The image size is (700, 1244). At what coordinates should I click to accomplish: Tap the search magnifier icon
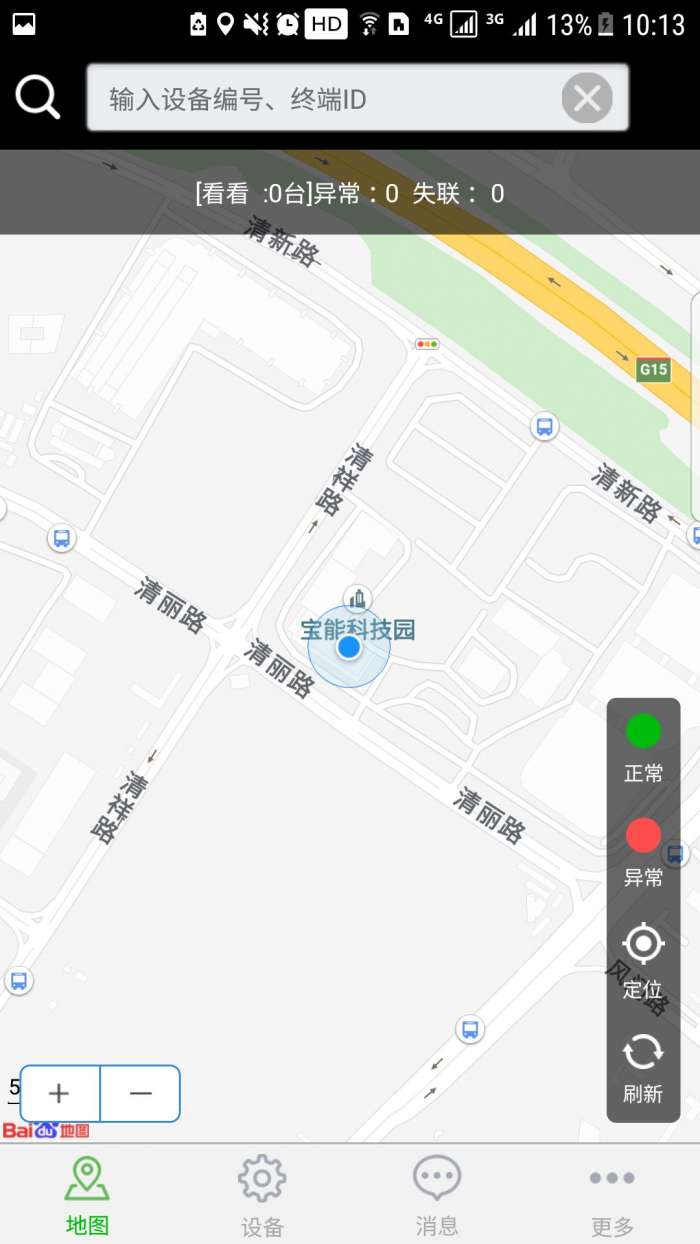tap(38, 97)
